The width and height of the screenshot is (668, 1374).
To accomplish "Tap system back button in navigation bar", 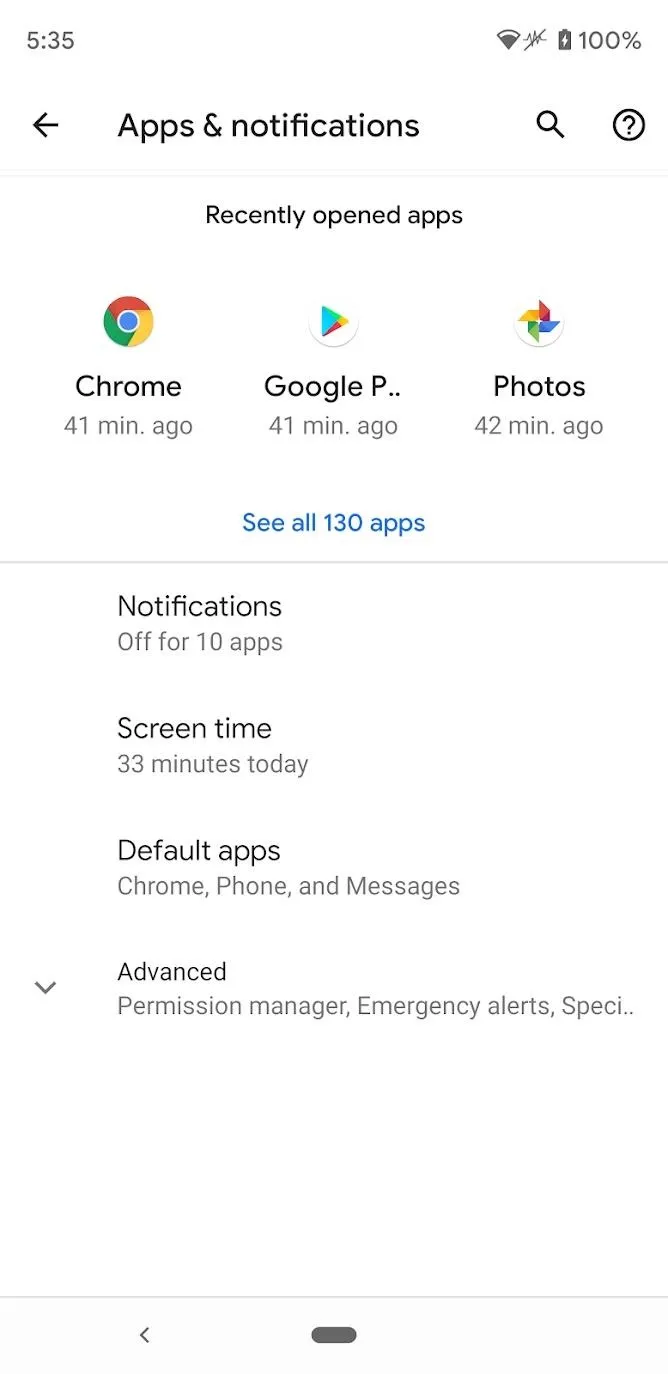I will point(145,1334).
